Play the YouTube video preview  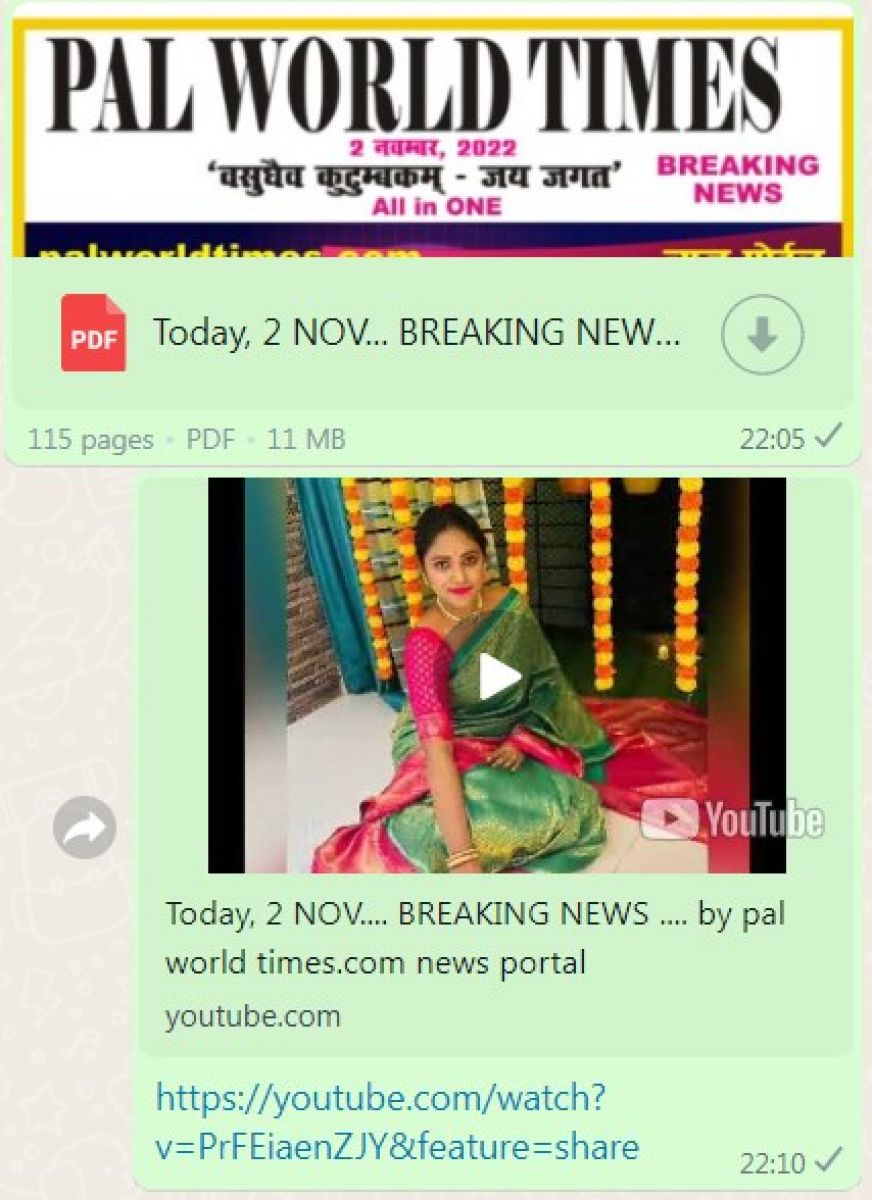[x=499, y=677]
